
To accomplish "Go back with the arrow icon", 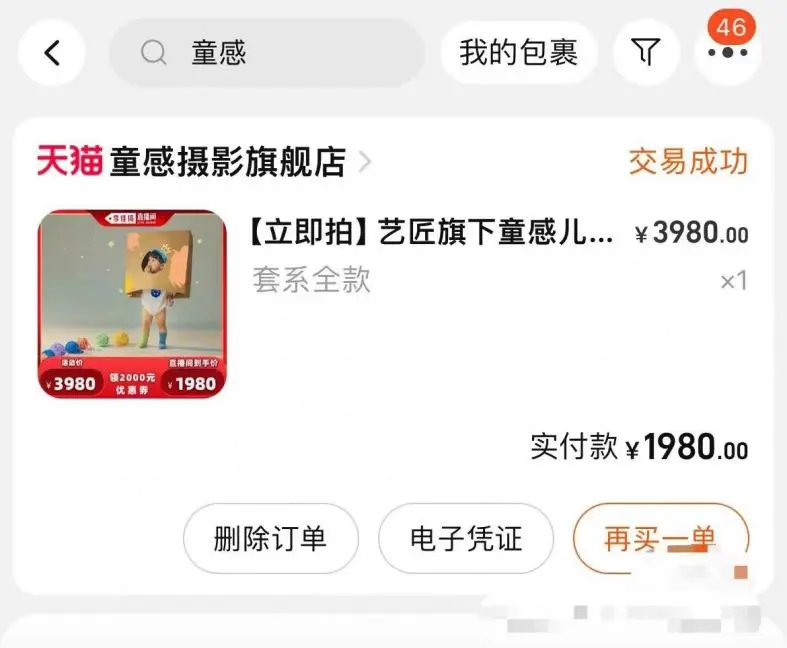I will pos(52,53).
